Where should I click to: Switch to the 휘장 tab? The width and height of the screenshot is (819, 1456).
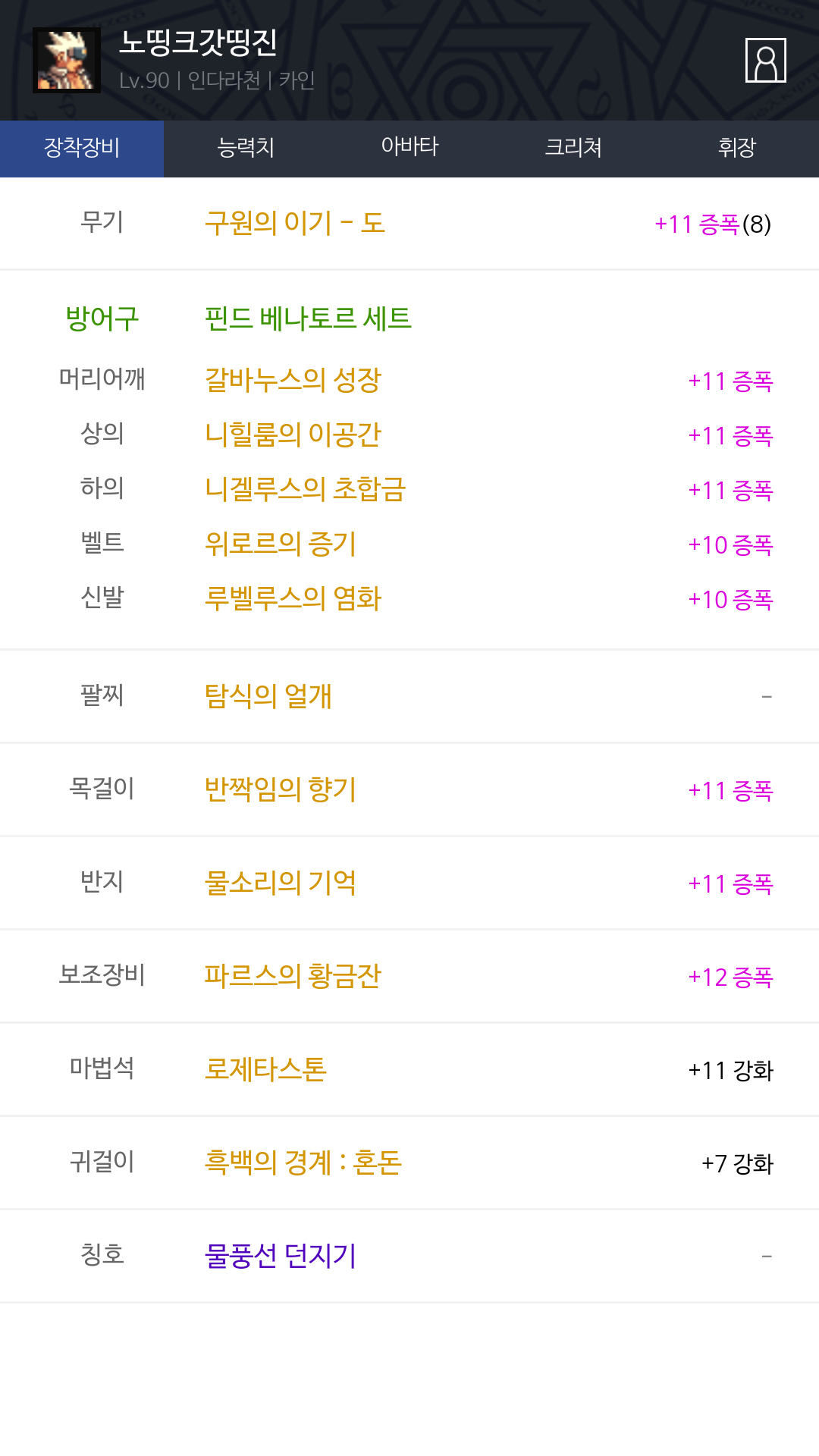click(737, 149)
